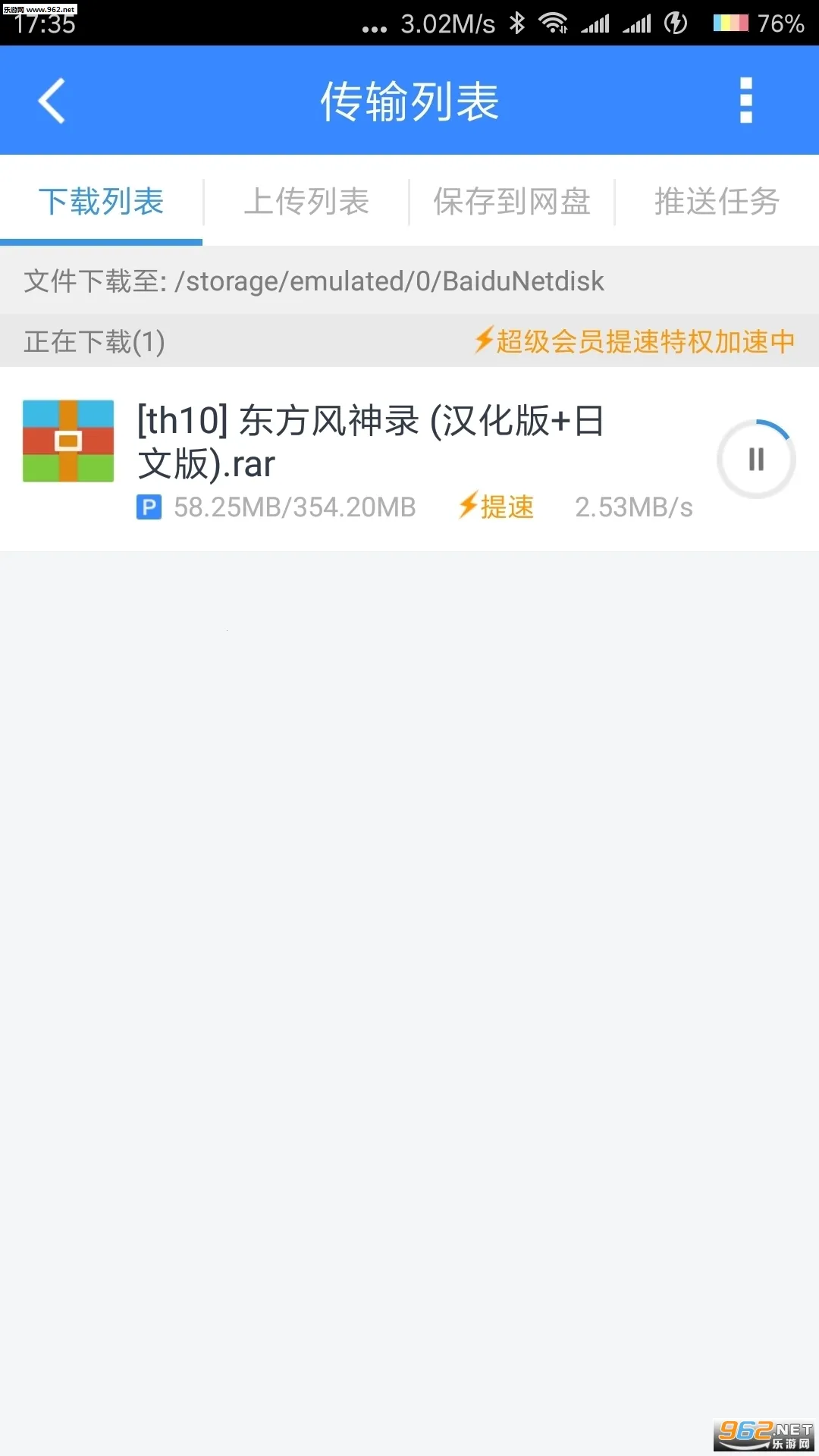Viewport: 819px width, 1456px height.
Task: Switch to the 上传列表 tab
Action: click(306, 200)
